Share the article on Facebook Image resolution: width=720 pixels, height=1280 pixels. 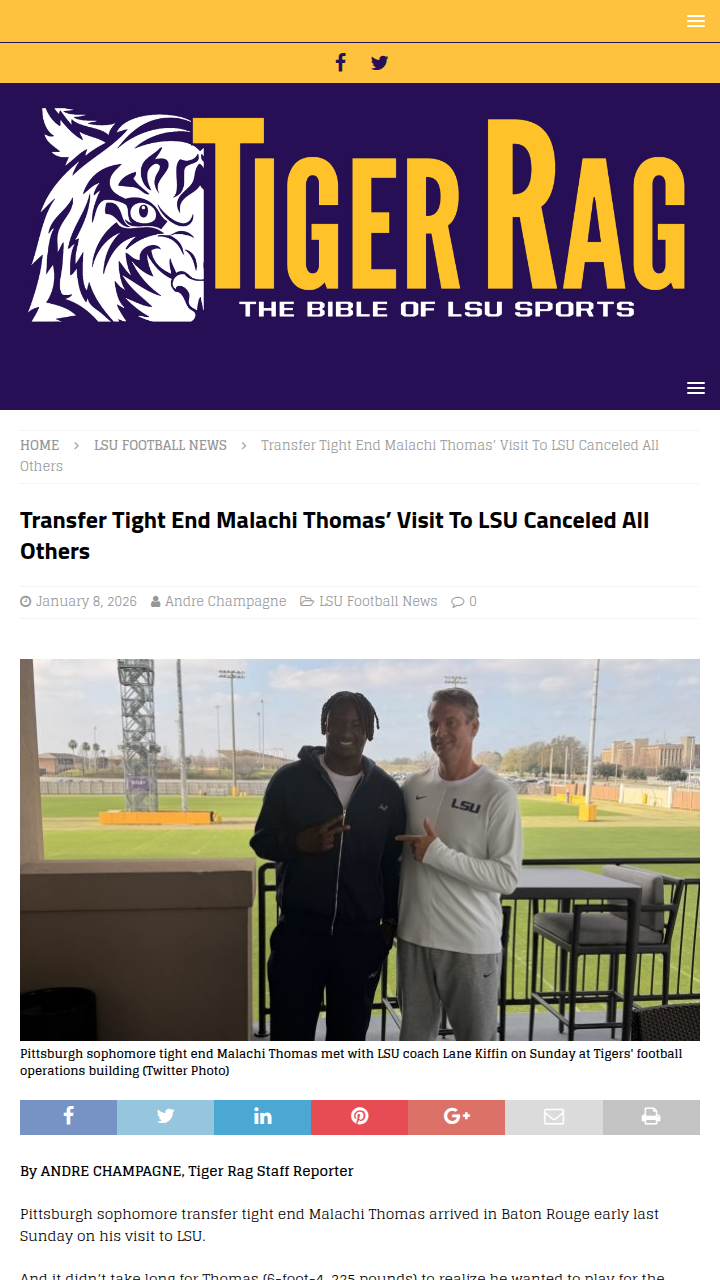coord(68,1117)
